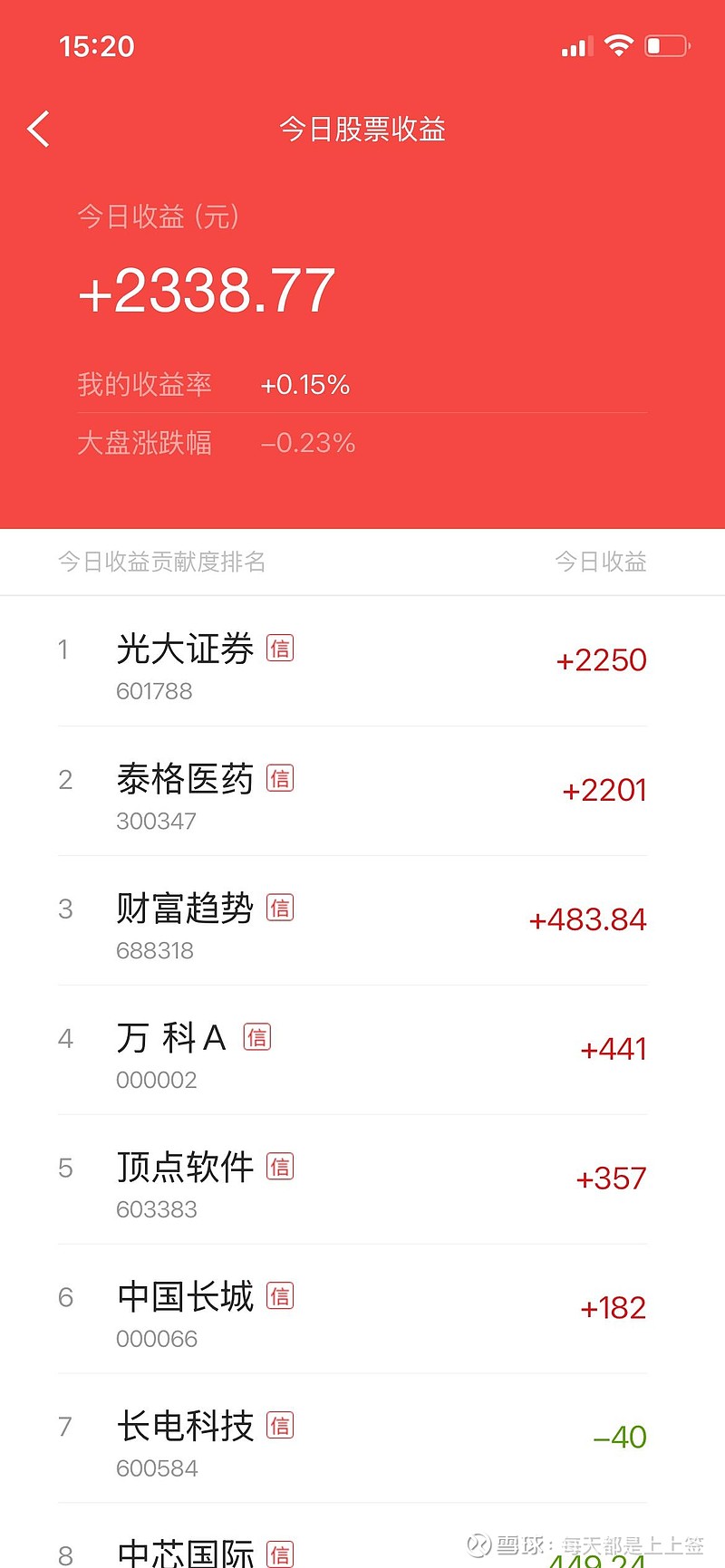Image resolution: width=725 pixels, height=1568 pixels.
Task: Go back using the top-left arrow
Action: pyautogui.click(x=38, y=130)
